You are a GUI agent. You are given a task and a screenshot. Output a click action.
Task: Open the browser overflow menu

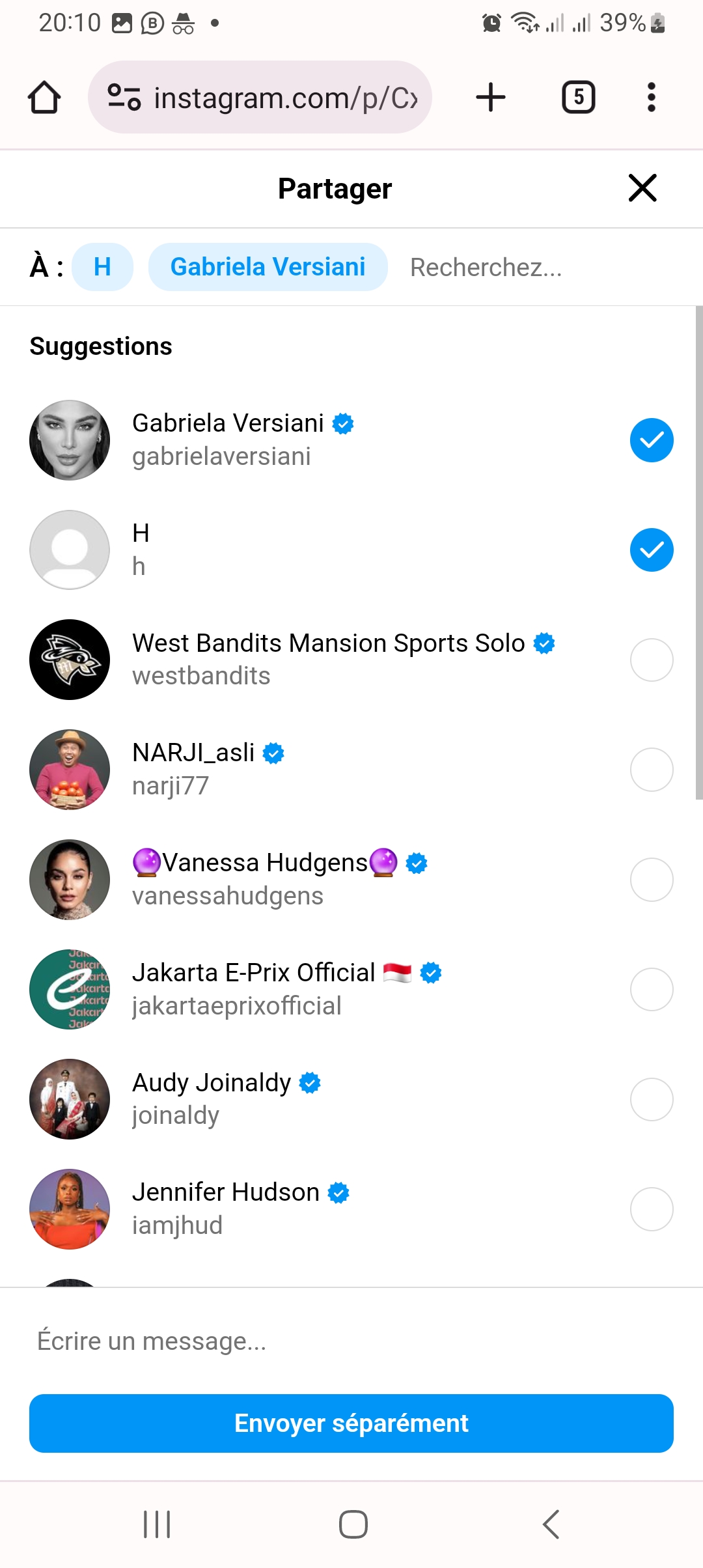(x=651, y=98)
